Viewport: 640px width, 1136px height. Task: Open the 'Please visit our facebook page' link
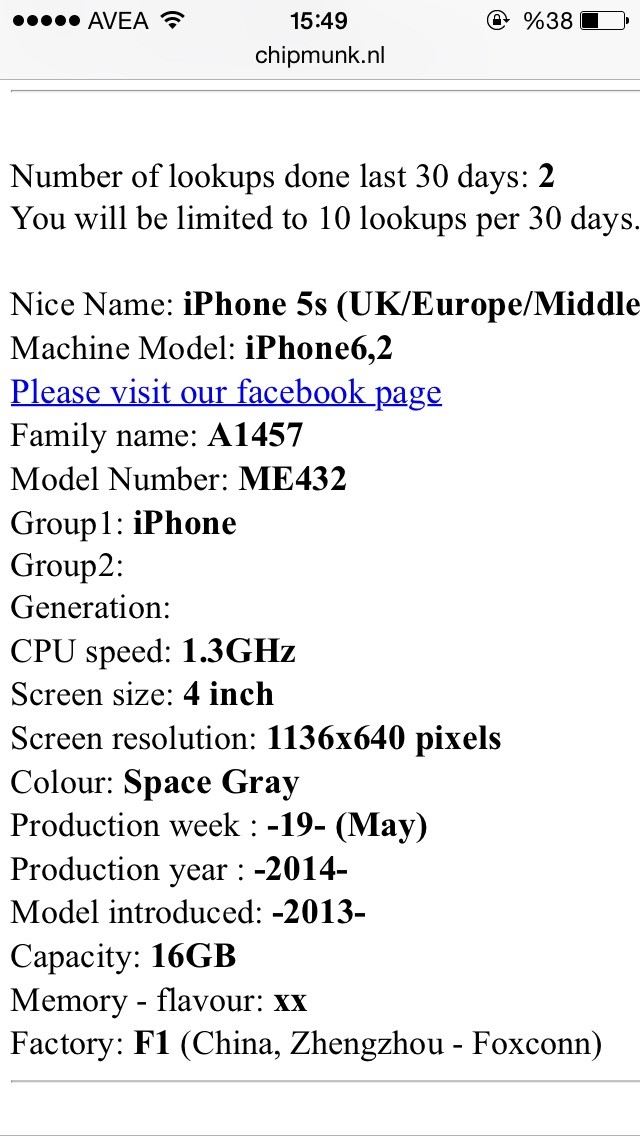pyautogui.click(x=226, y=391)
